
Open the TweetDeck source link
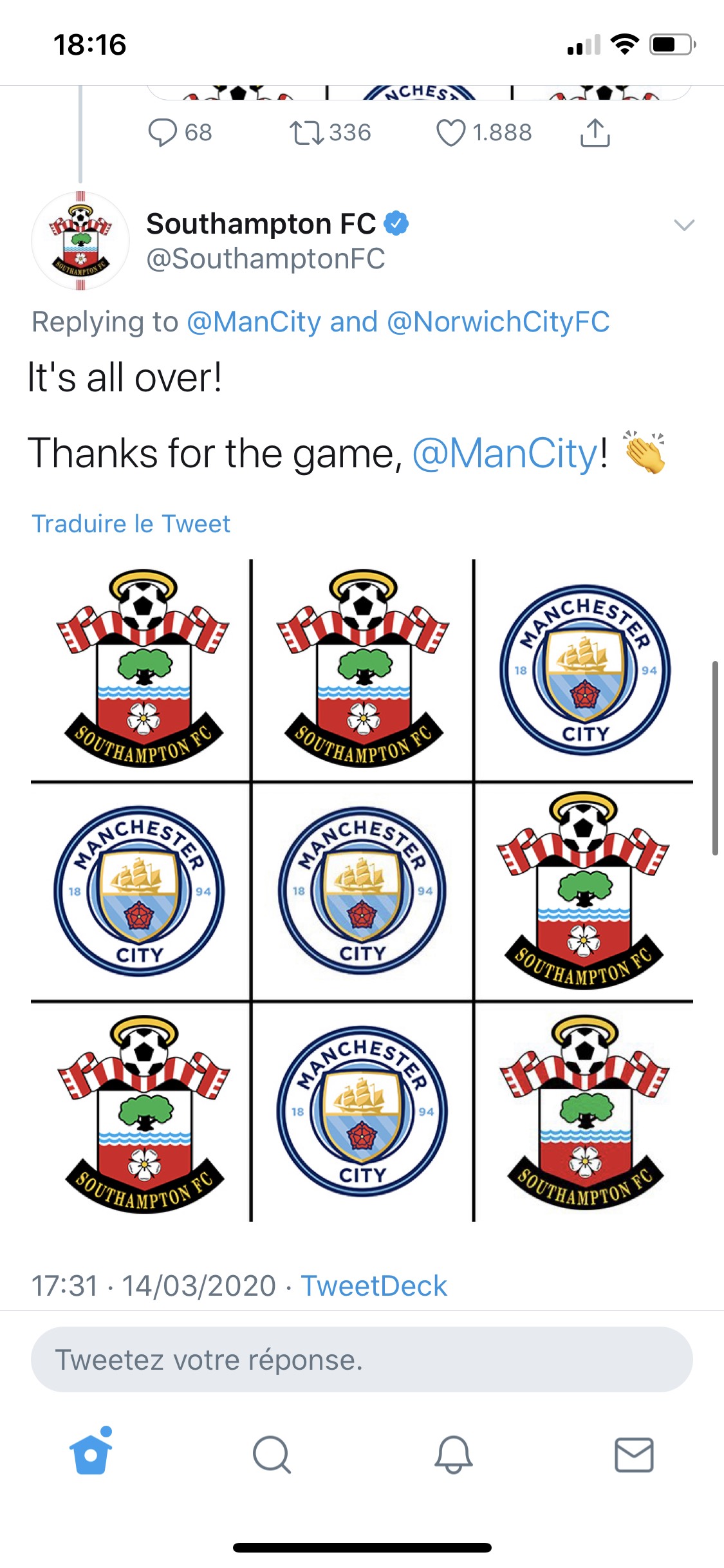tap(373, 1286)
